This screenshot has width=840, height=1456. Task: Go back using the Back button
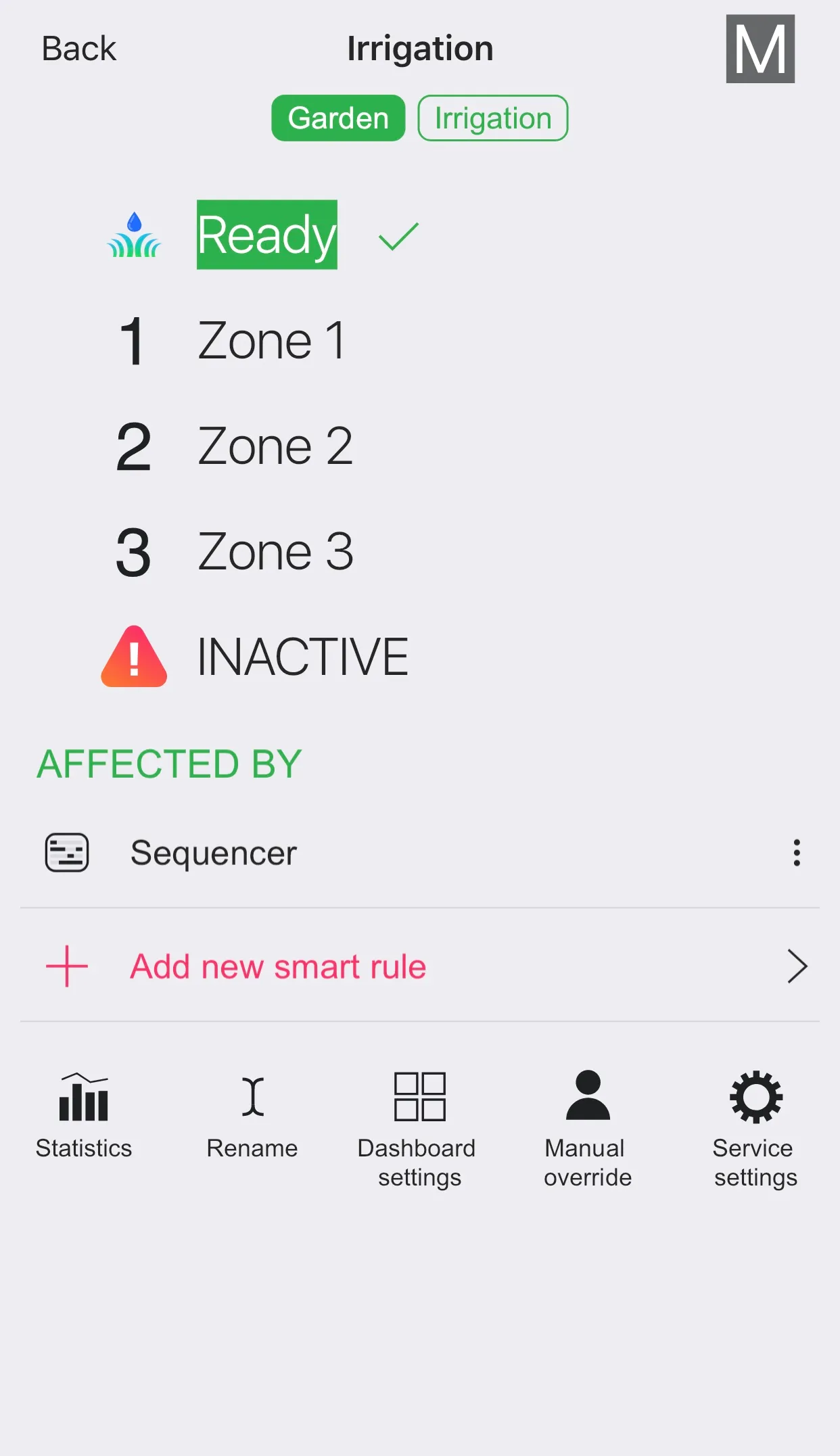point(78,49)
